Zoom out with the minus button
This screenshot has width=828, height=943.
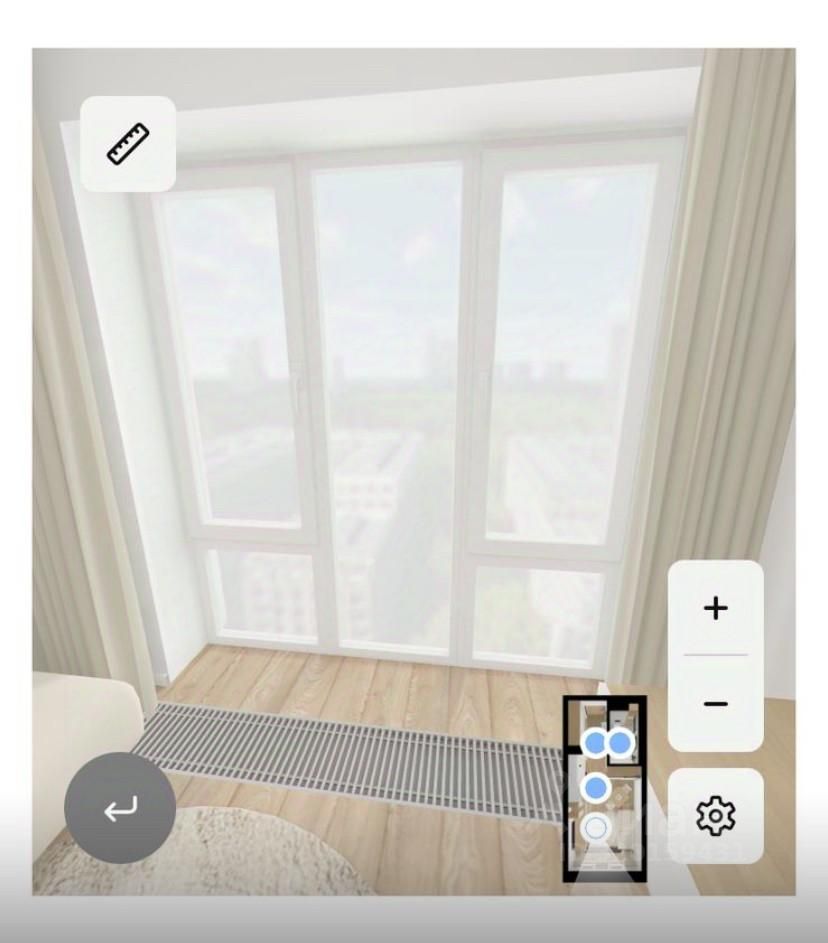tap(715, 704)
